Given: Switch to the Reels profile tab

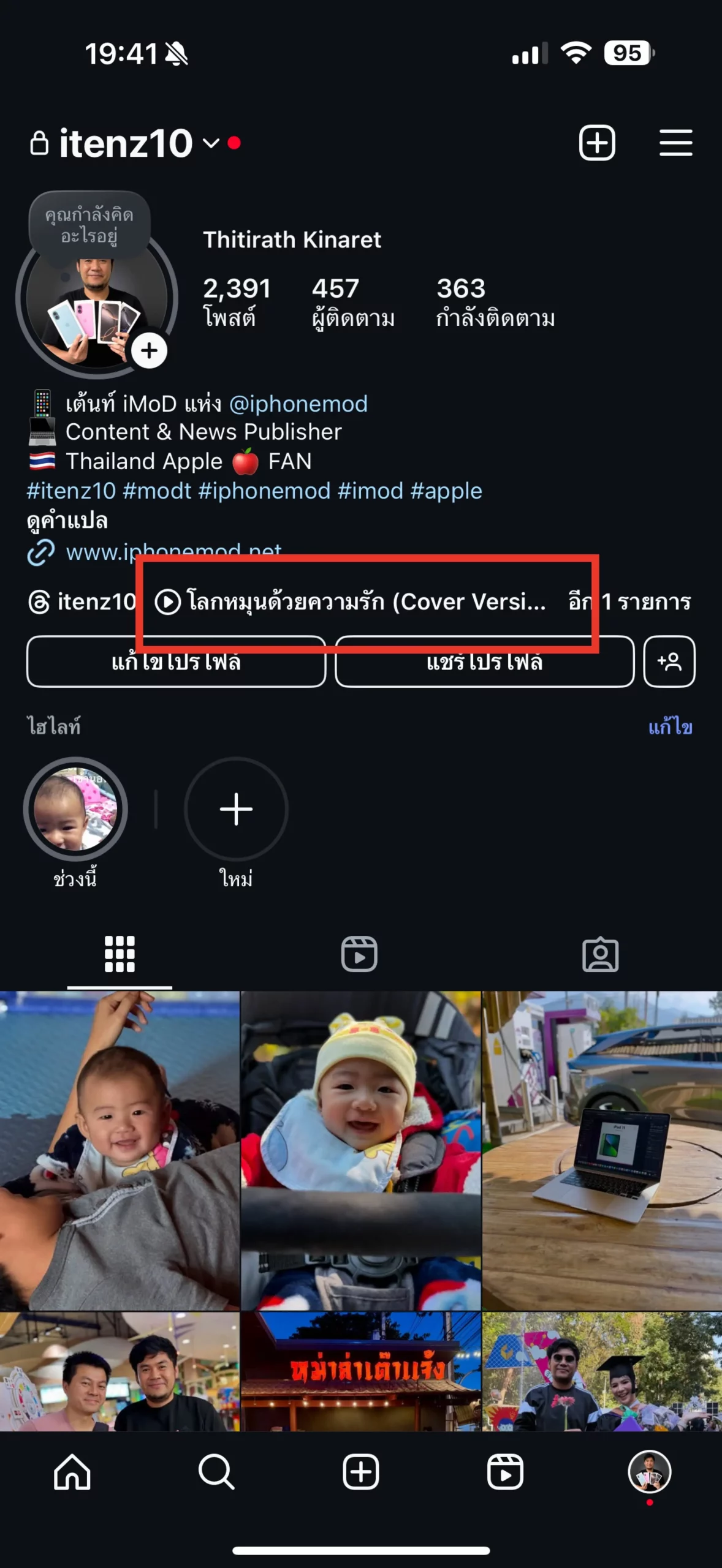Looking at the screenshot, I should tap(359, 954).
